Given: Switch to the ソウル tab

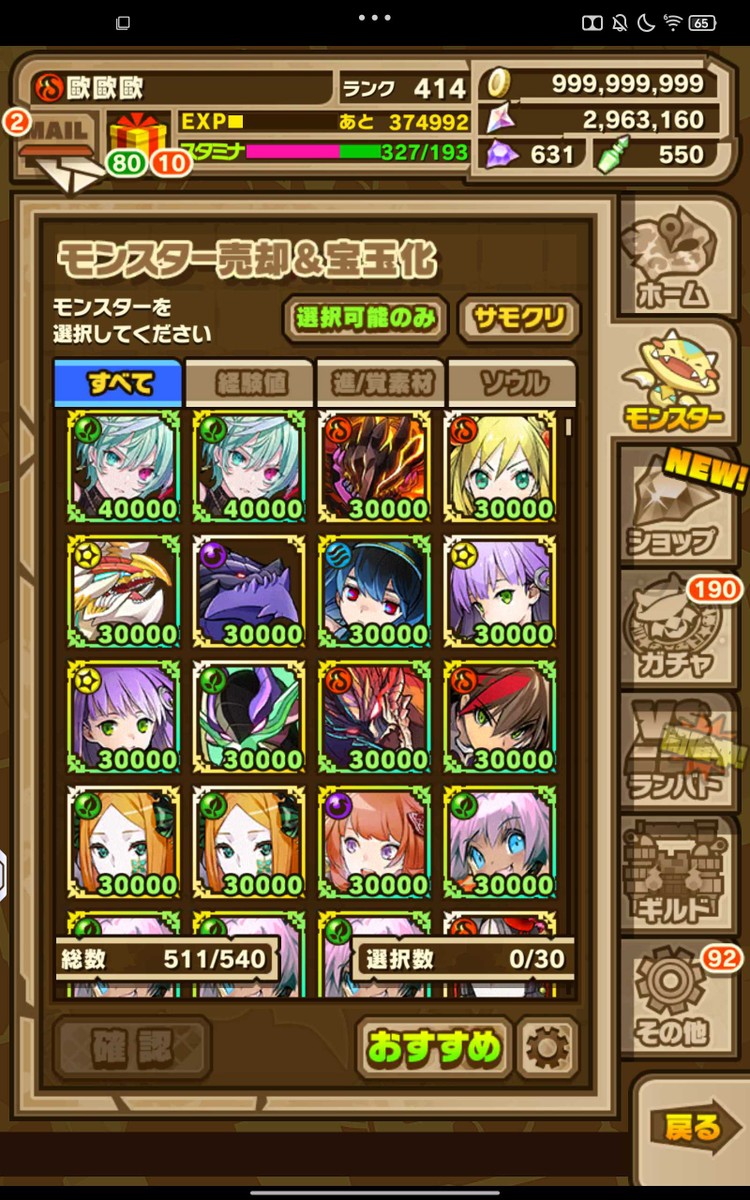Looking at the screenshot, I should coord(512,383).
